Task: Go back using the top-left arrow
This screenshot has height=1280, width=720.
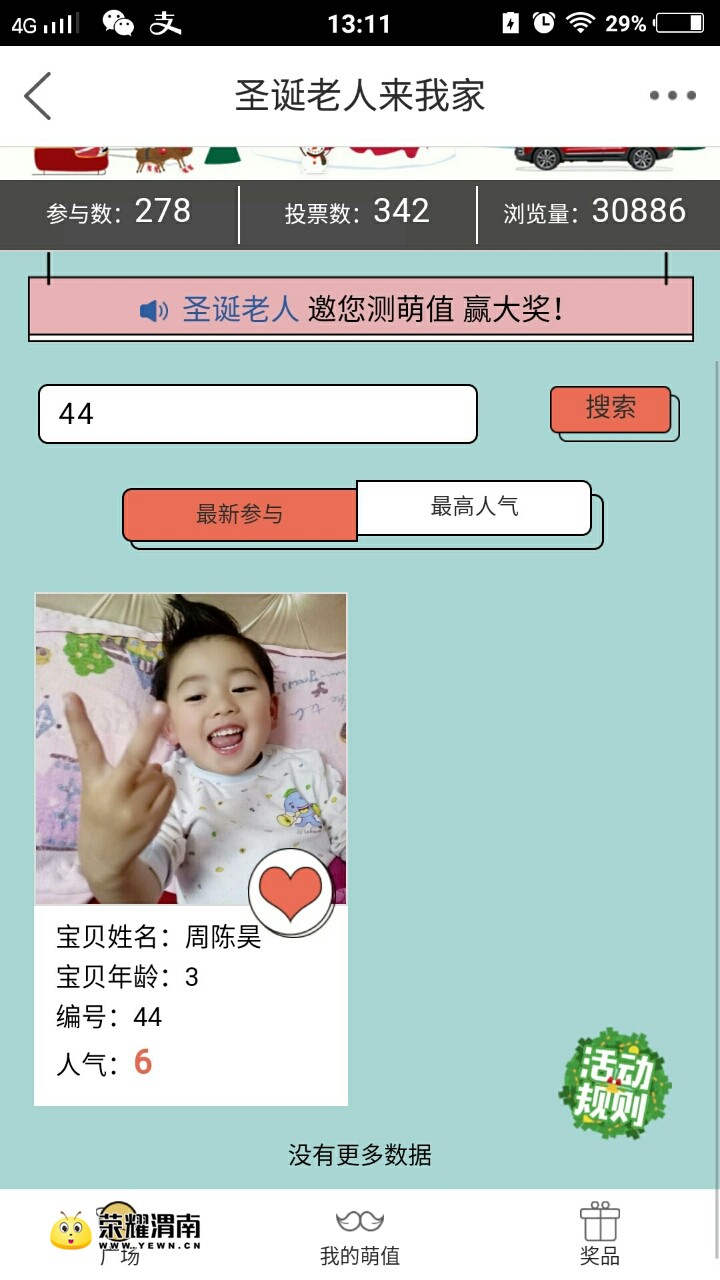Action: coord(38,96)
